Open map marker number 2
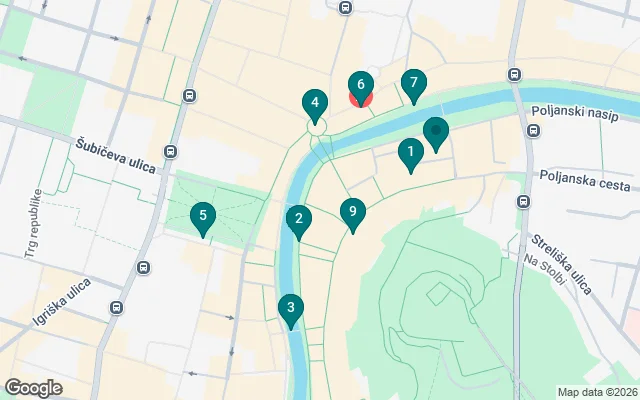The height and width of the screenshot is (400, 640). click(x=297, y=220)
